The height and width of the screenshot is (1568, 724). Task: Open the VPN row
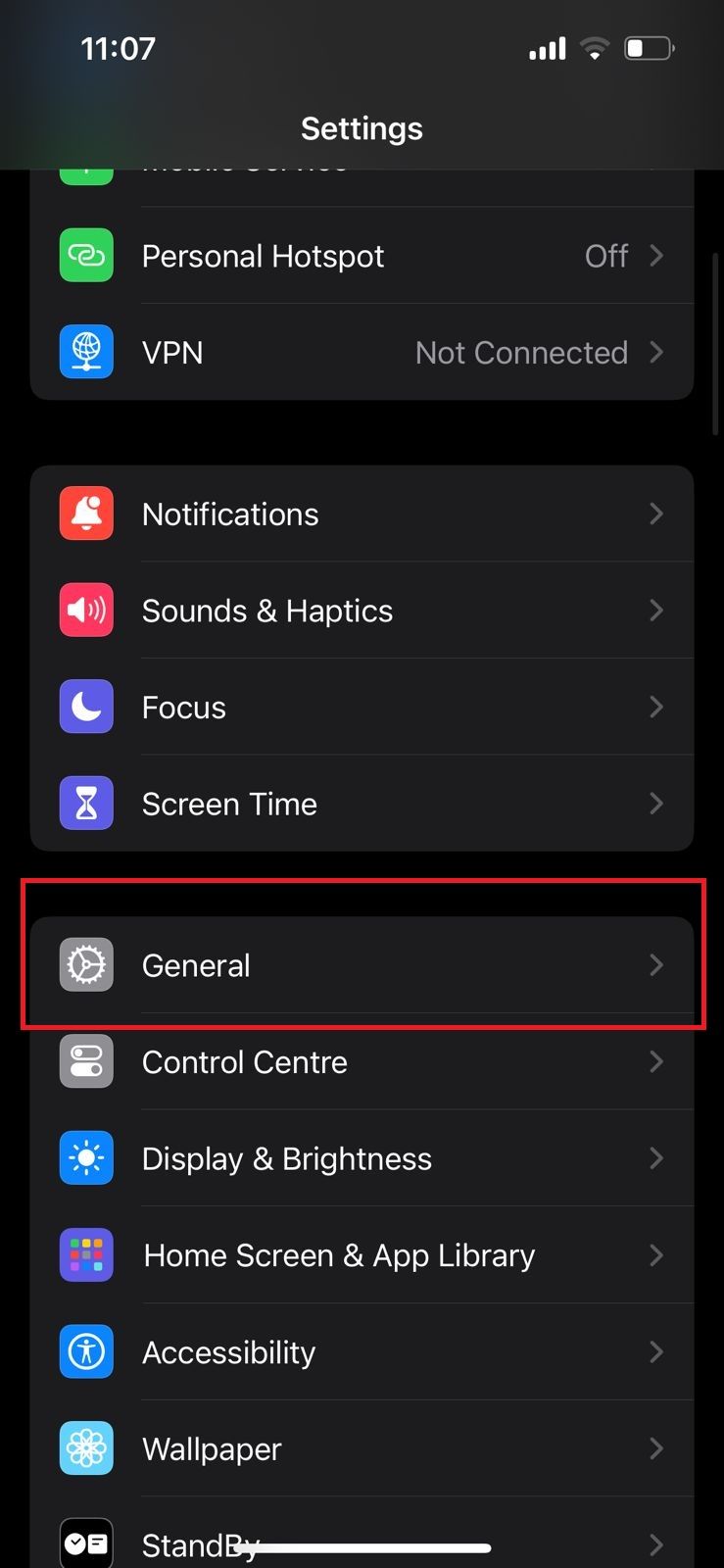click(x=362, y=353)
